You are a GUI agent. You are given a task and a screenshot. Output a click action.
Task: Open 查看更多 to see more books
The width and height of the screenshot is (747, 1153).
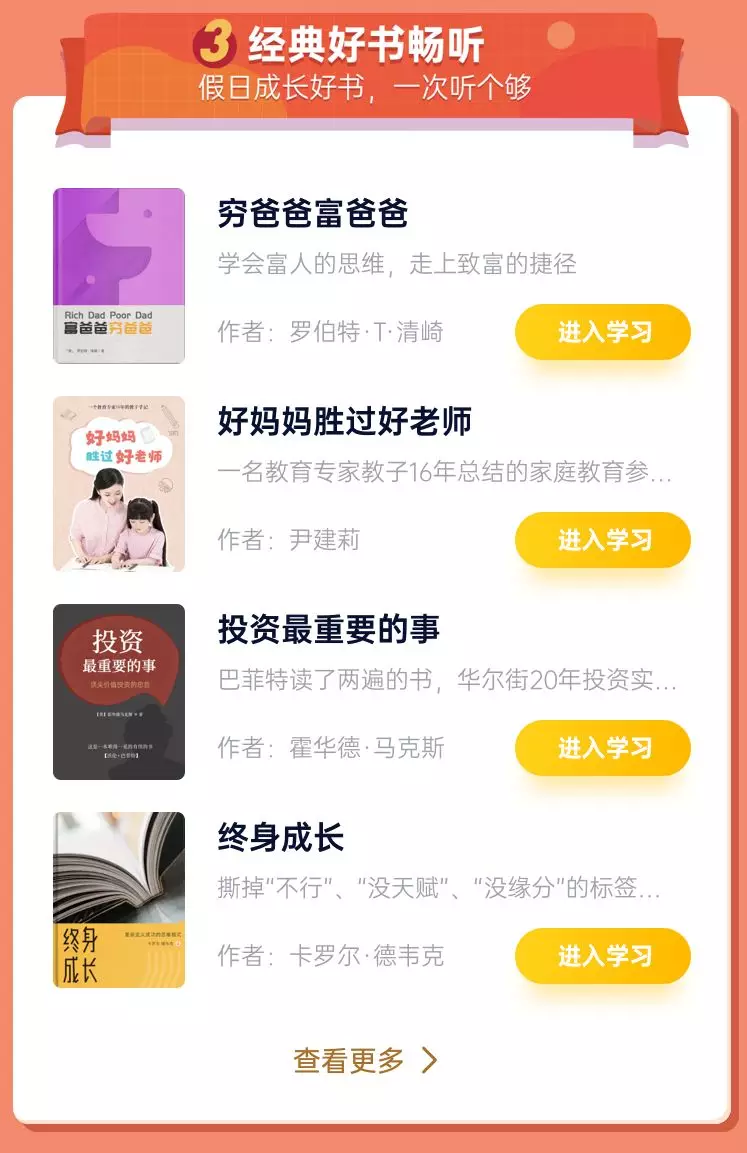(366, 1060)
